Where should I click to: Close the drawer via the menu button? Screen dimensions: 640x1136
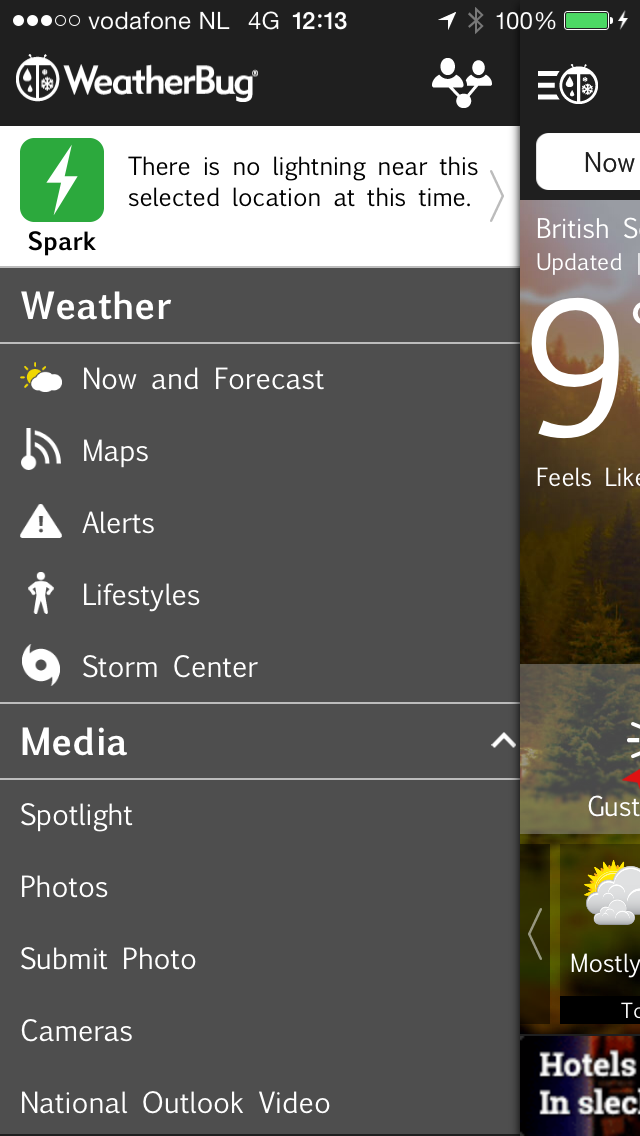tap(568, 83)
